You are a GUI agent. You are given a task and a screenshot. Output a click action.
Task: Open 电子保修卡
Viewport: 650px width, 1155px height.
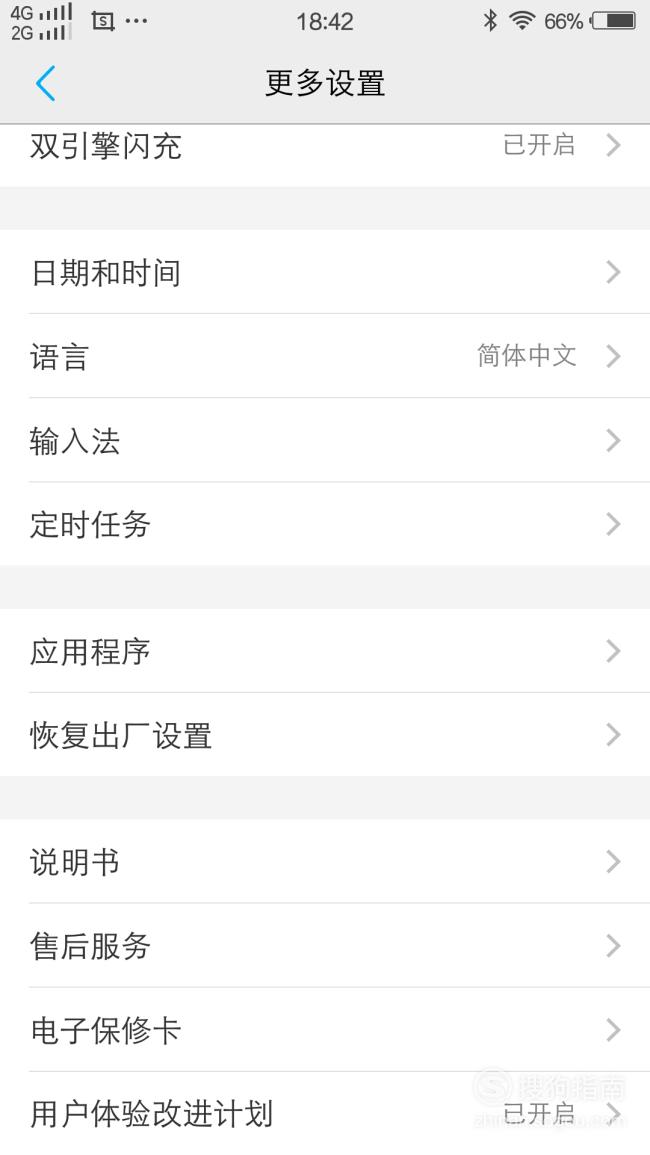click(x=325, y=1030)
